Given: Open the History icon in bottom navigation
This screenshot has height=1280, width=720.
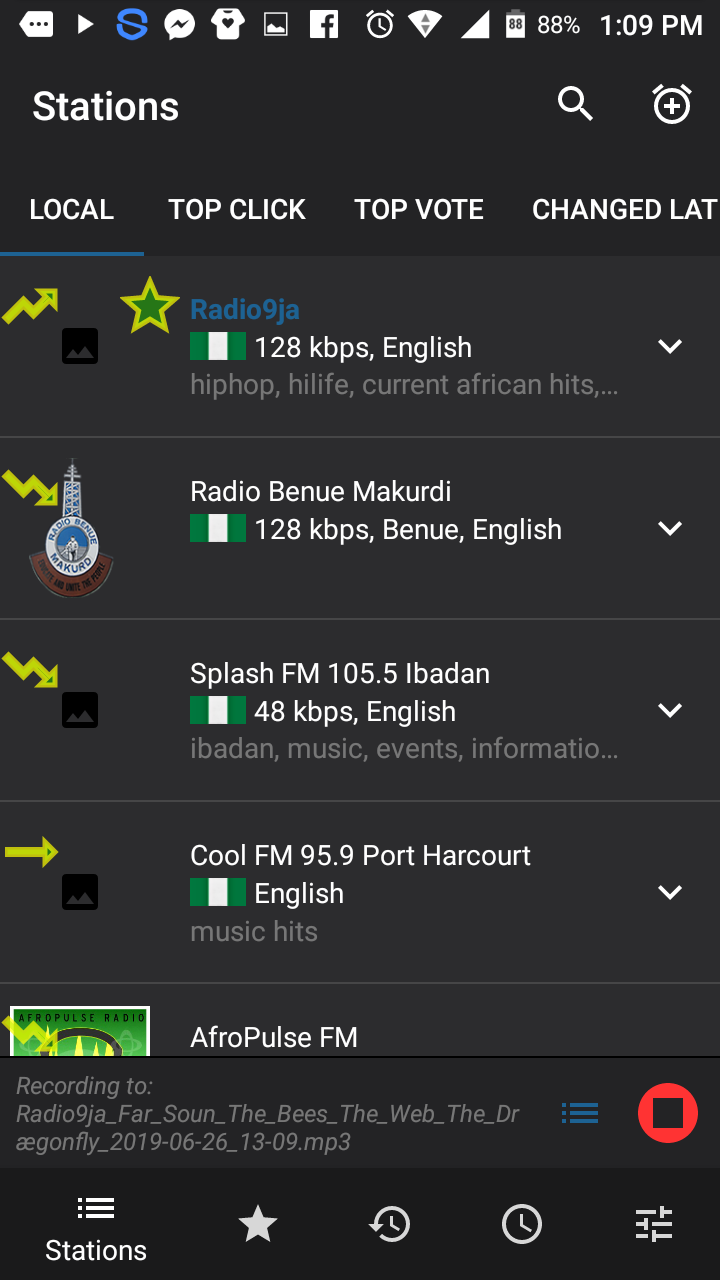Looking at the screenshot, I should (390, 1222).
